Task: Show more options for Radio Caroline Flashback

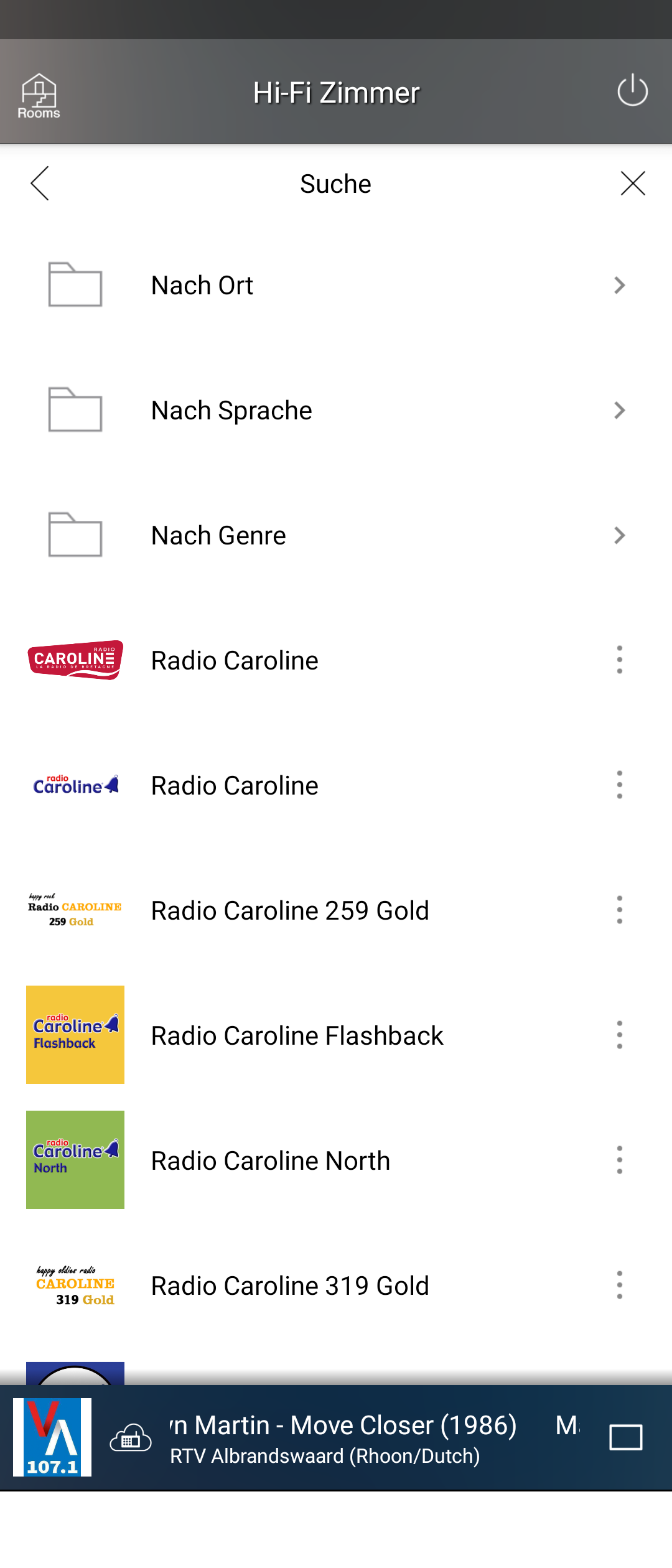Action: [619, 1035]
